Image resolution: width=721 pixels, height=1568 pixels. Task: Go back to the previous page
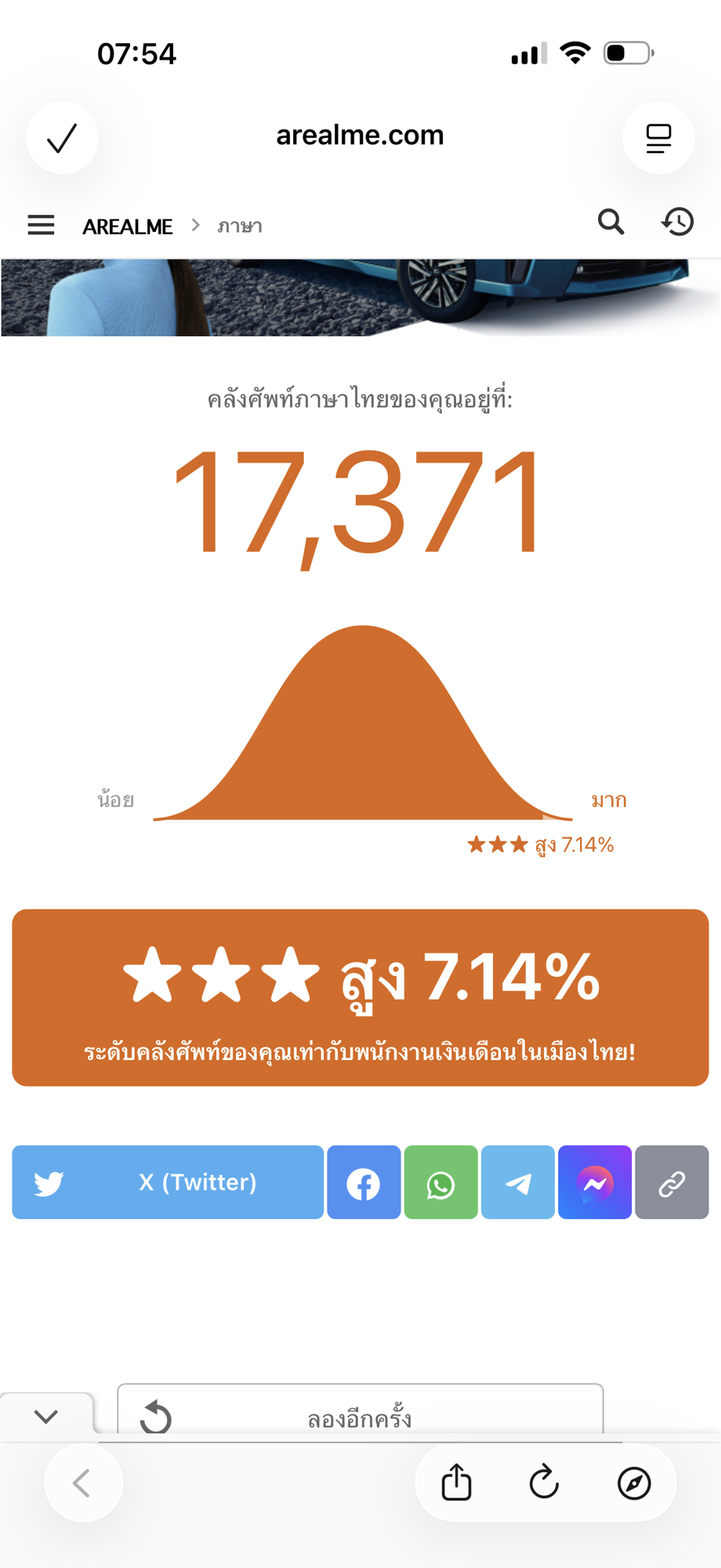point(82,1483)
